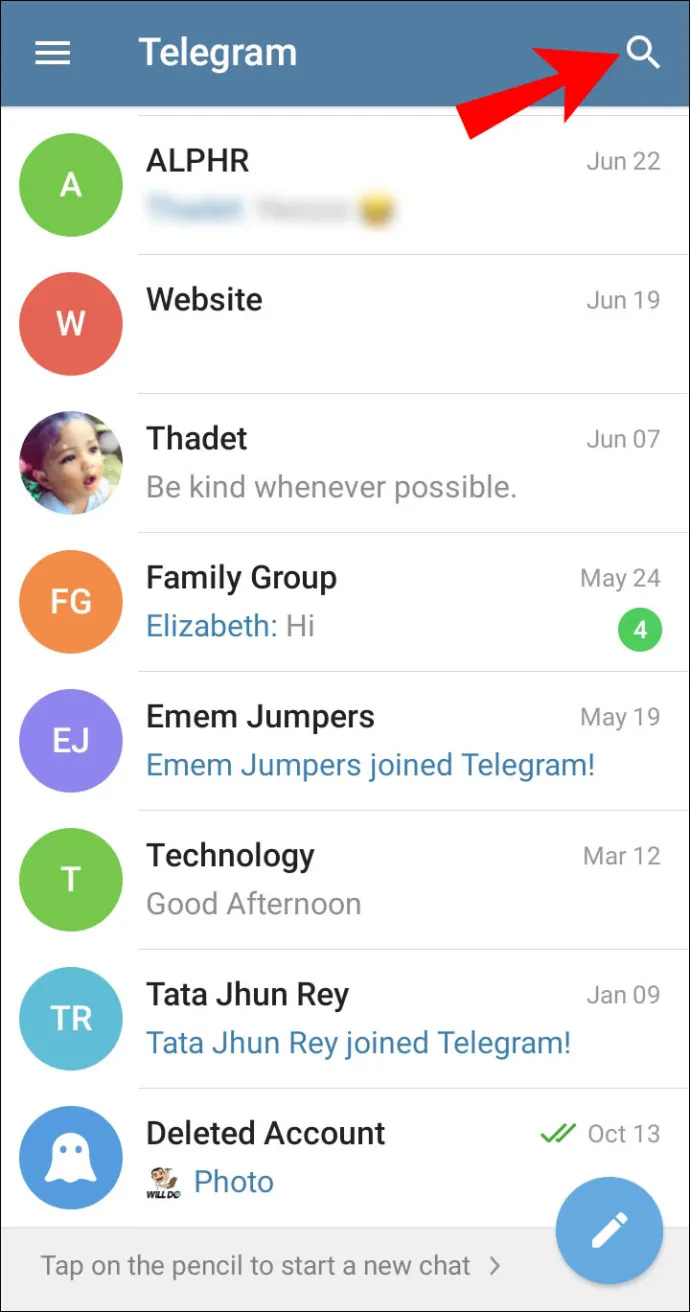Open the ALPHR chat
The image size is (690, 1312).
[x=345, y=185]
